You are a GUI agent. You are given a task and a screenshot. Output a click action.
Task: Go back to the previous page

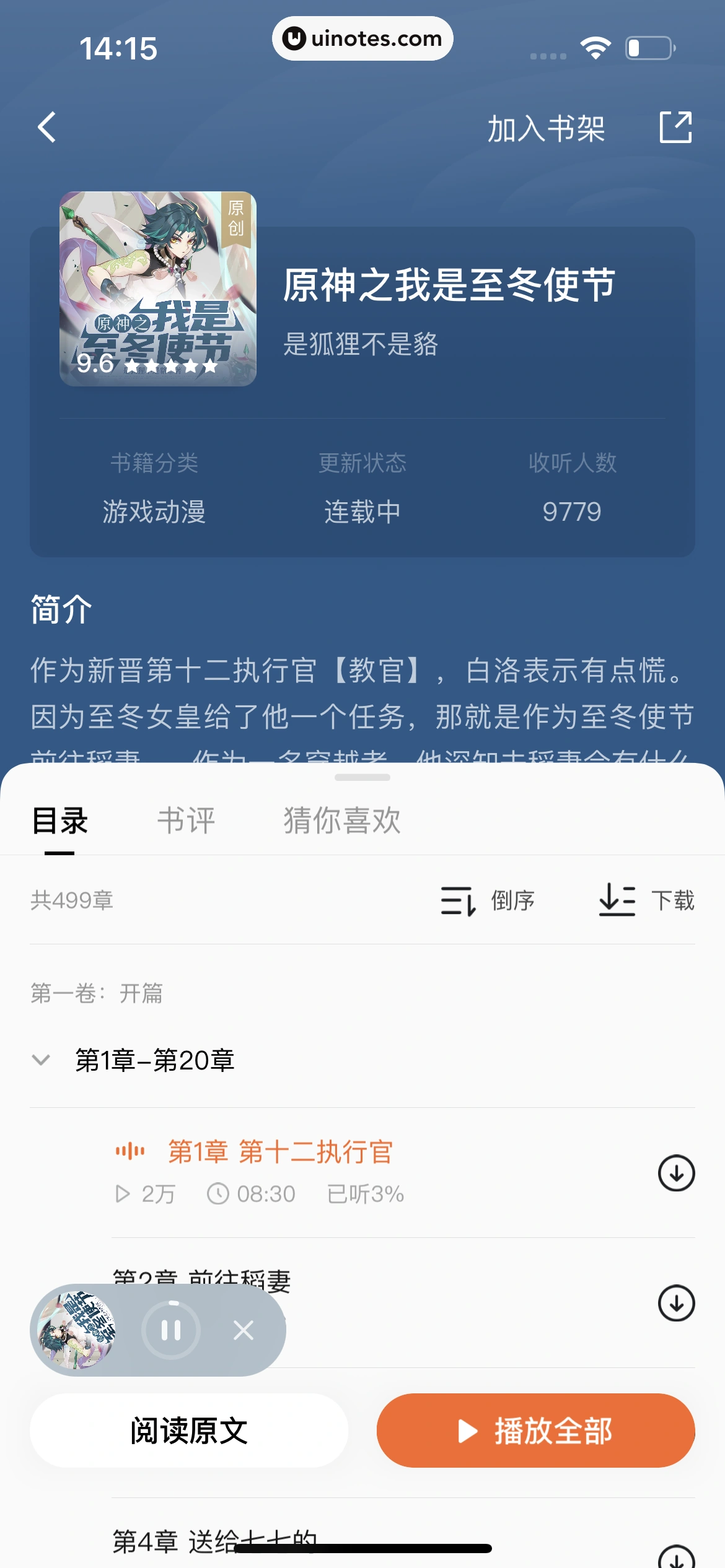pos(47,128)
